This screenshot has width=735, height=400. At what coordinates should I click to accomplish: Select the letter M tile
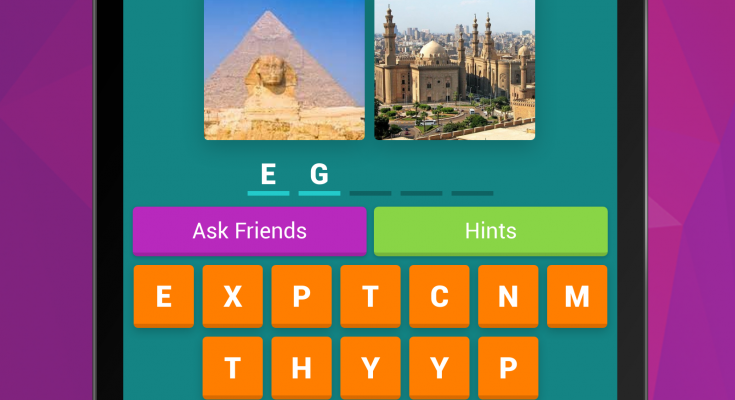577,296
